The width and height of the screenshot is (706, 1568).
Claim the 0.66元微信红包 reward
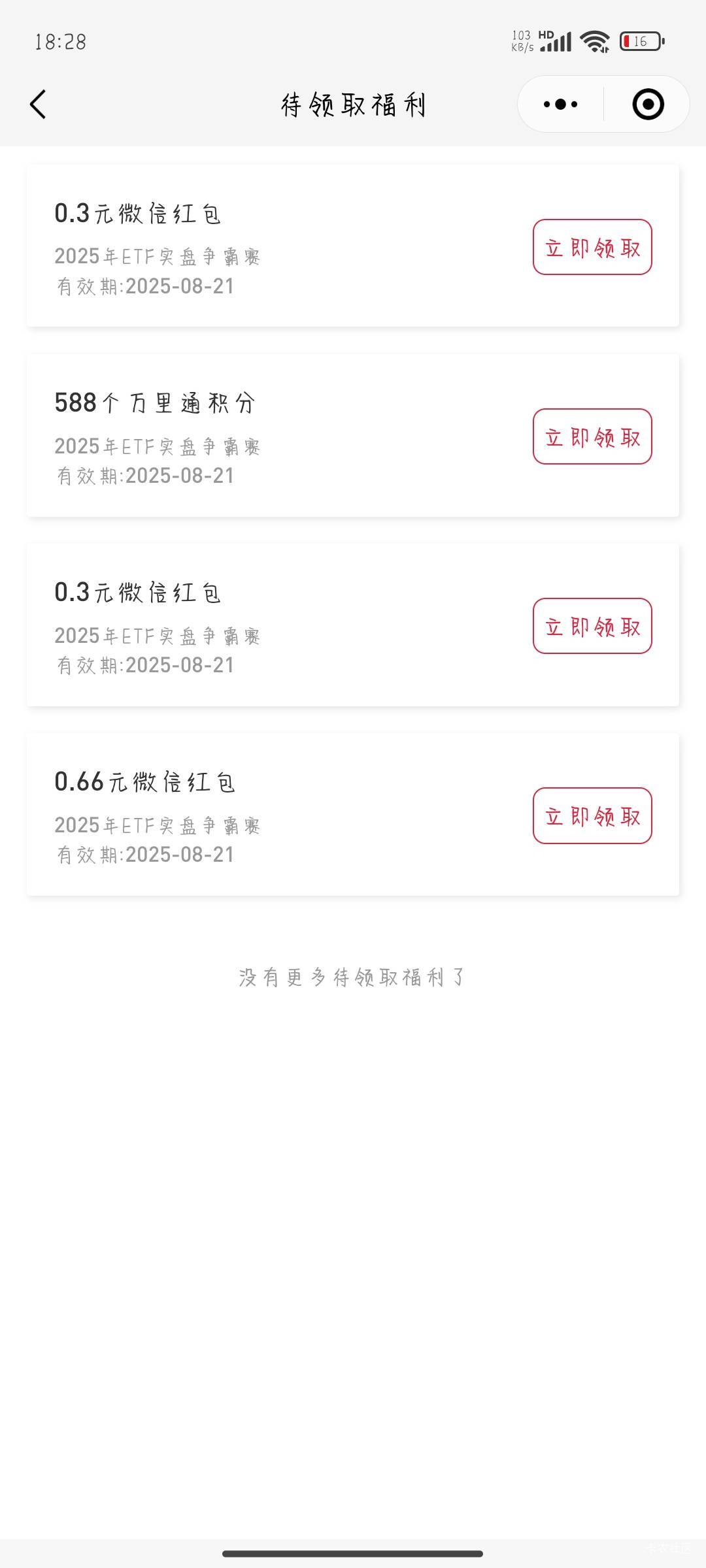click(x=592, y=815)
